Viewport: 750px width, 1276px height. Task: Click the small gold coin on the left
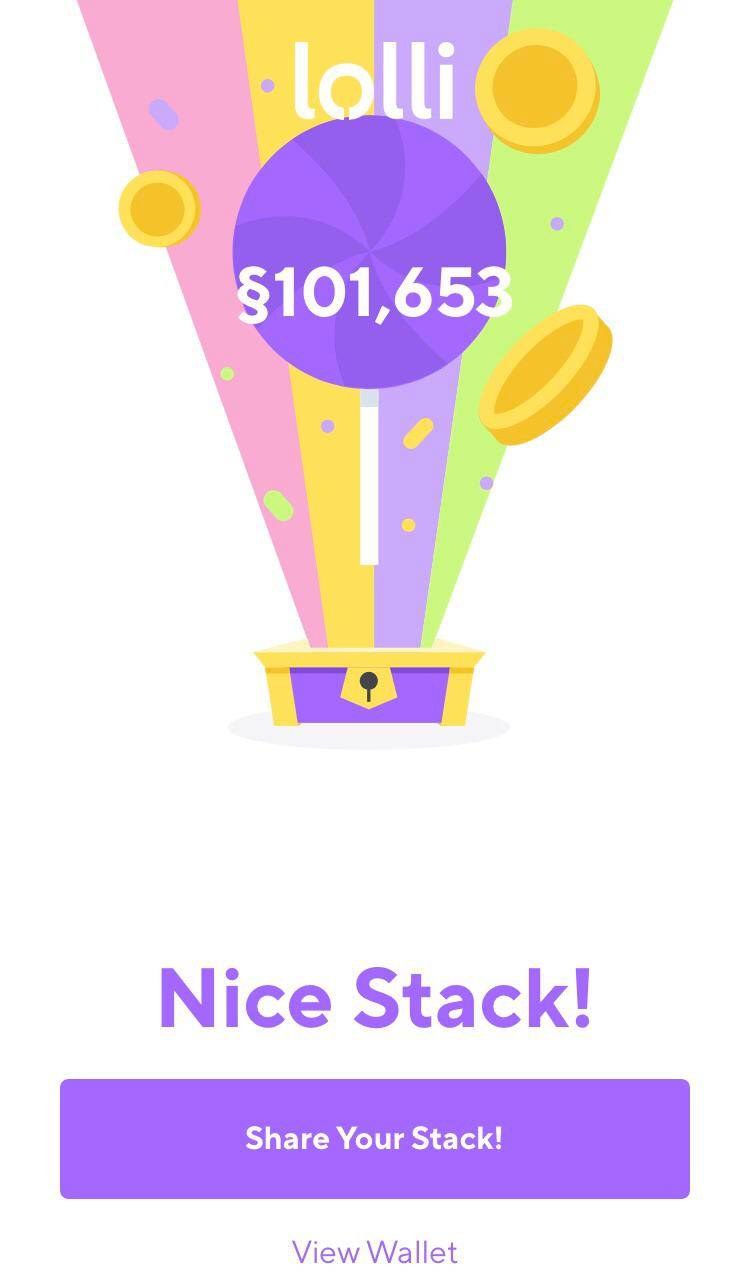pyautogui.click(x=156, y=210)
